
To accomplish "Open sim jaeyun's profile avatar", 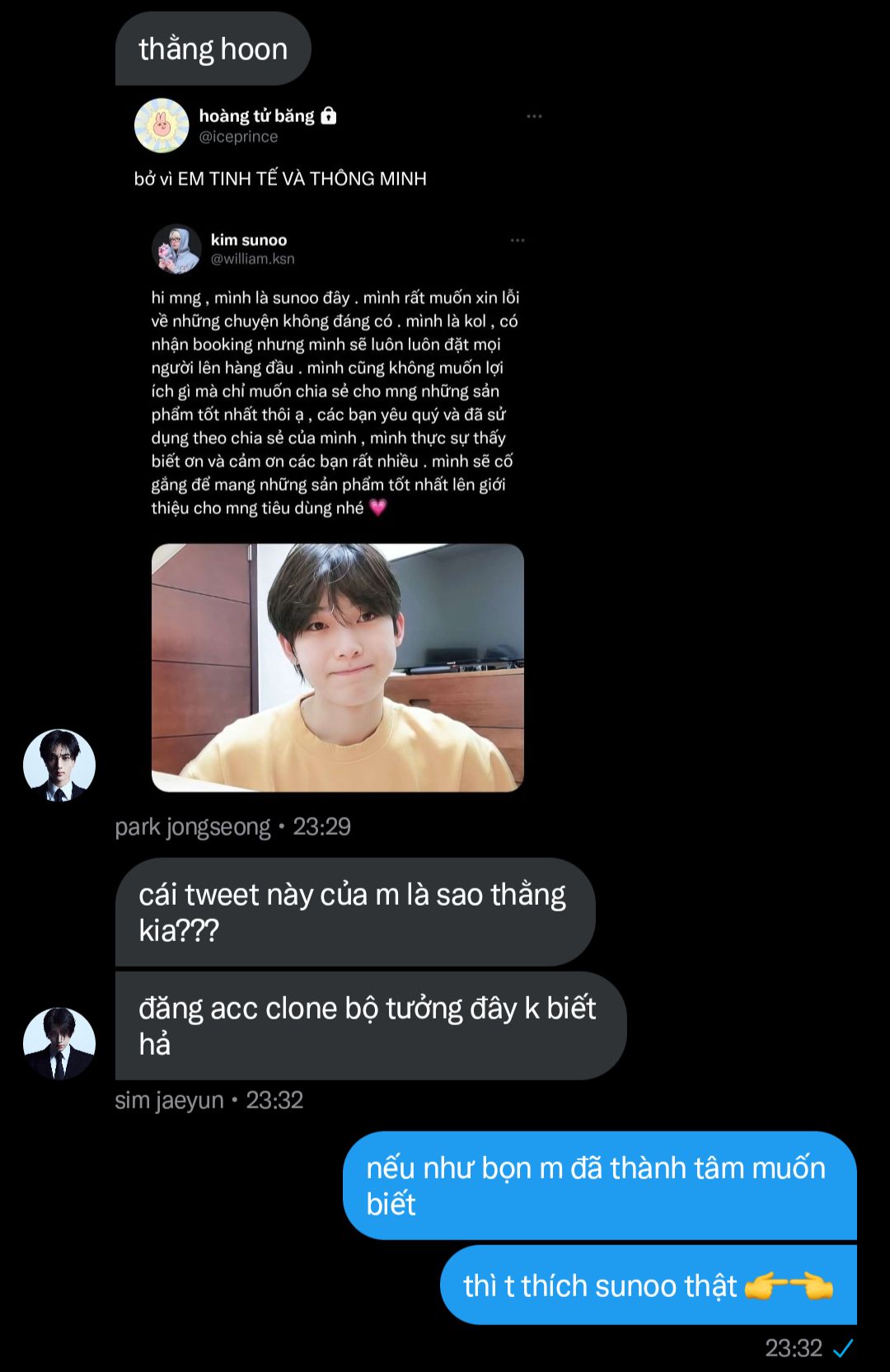I will [x=59, y=1043].
